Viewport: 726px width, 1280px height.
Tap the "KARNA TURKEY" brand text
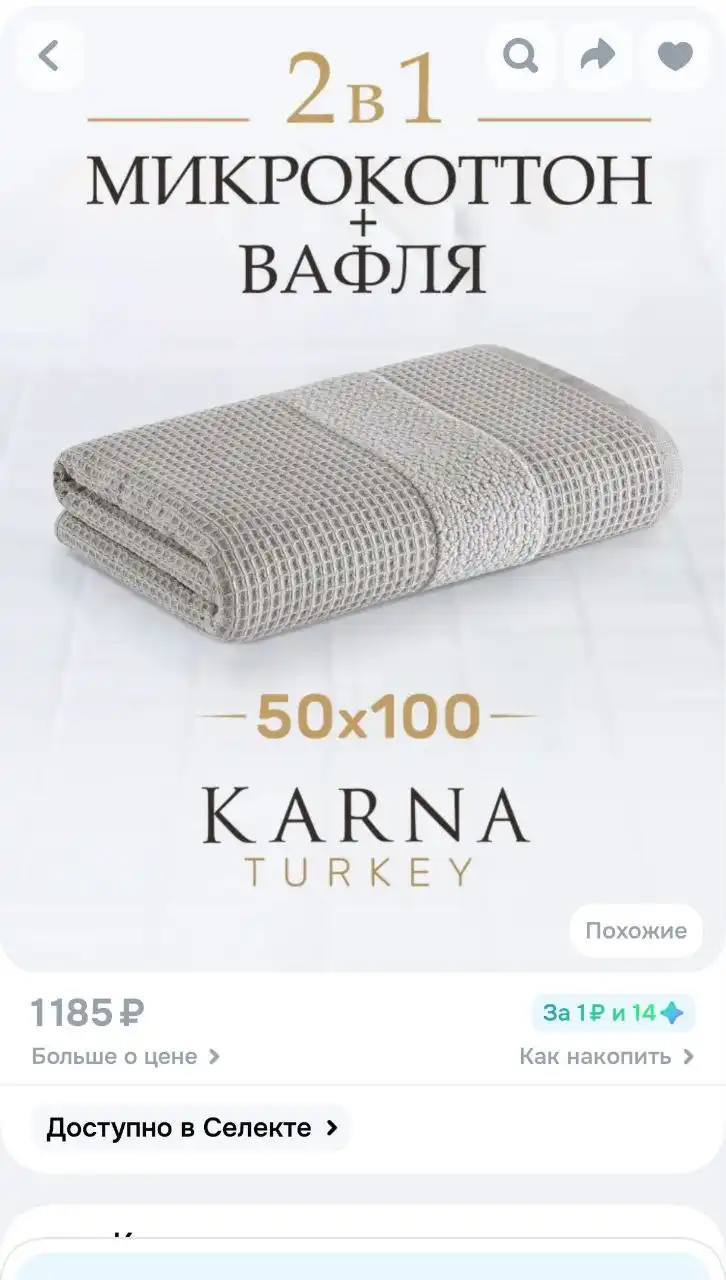(x=363, y=835)
